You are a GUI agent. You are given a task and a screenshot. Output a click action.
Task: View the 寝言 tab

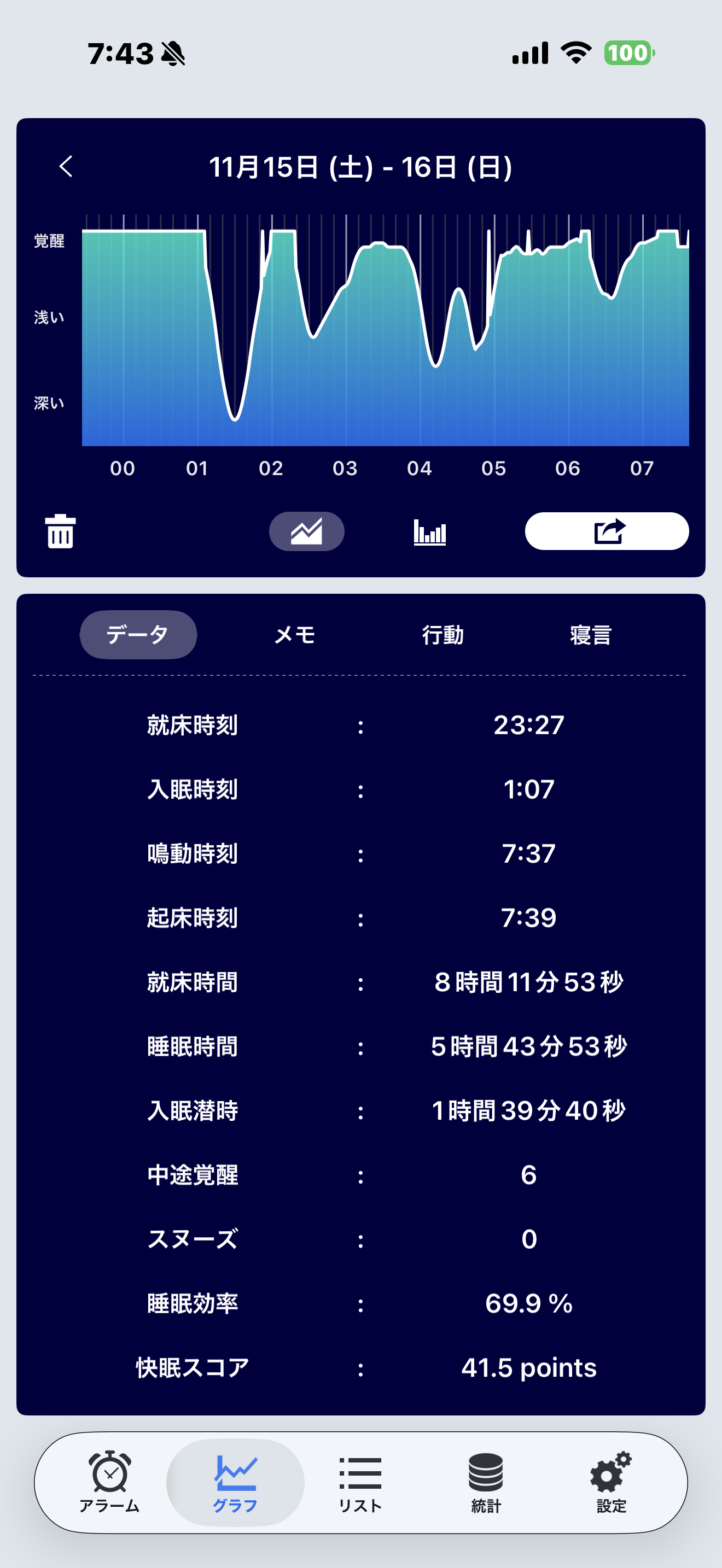[x=590, y=635]
